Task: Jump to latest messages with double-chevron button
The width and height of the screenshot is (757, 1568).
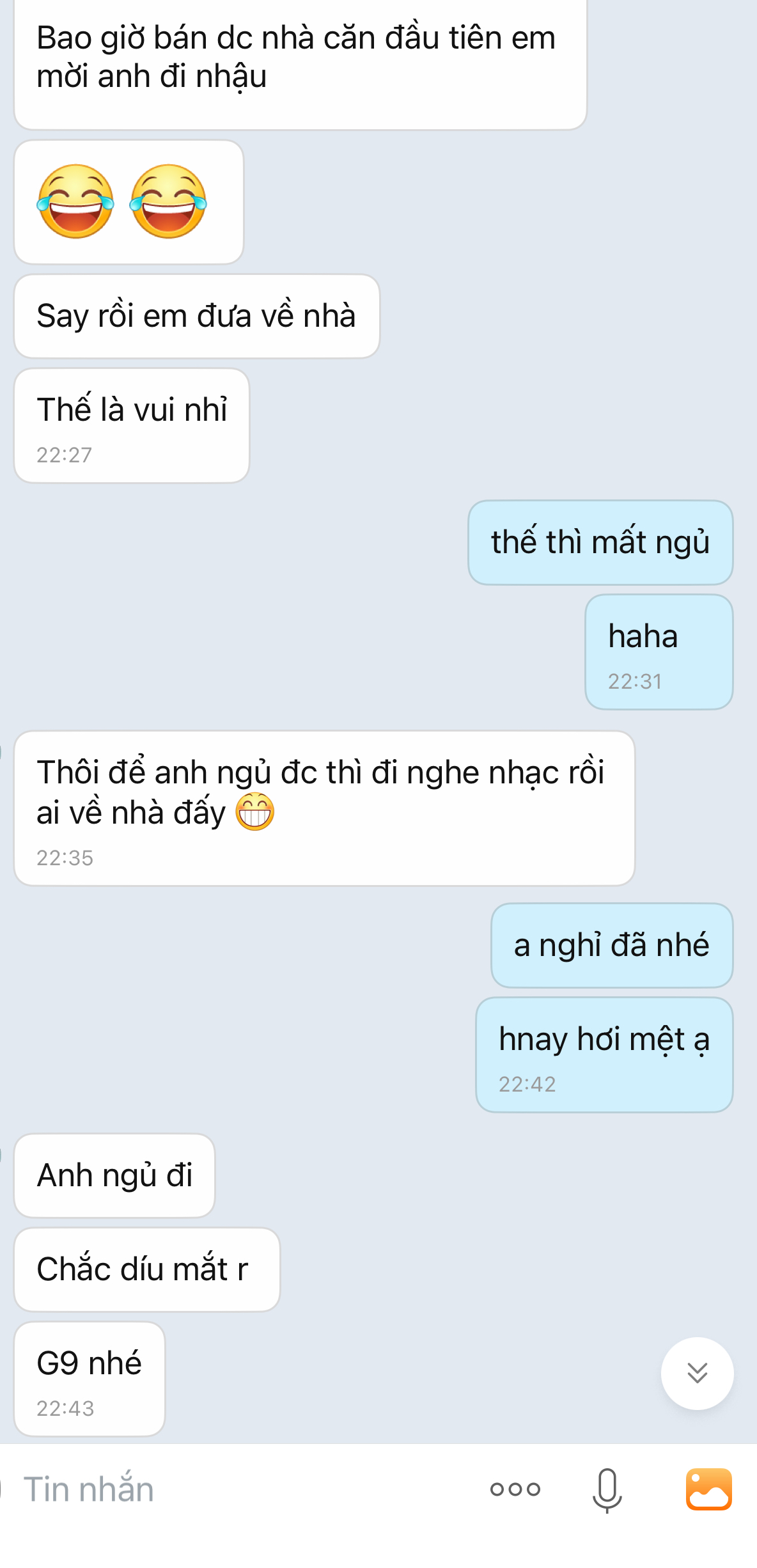Action: [697, 1373]
